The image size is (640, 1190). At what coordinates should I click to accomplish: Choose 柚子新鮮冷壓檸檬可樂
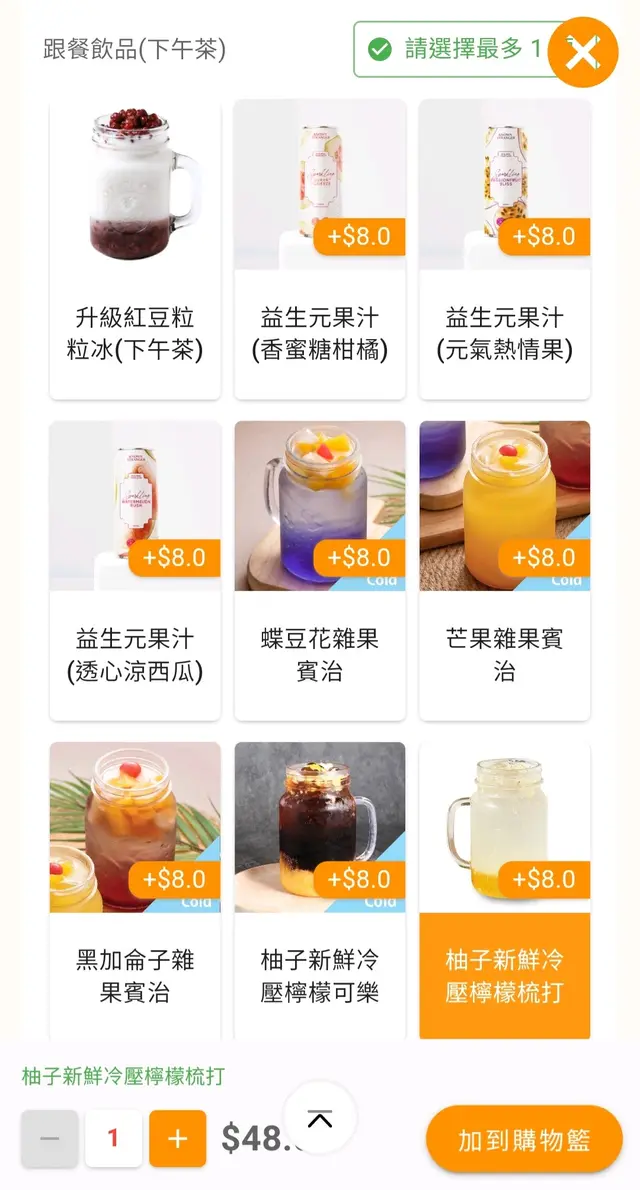(320, 890)
